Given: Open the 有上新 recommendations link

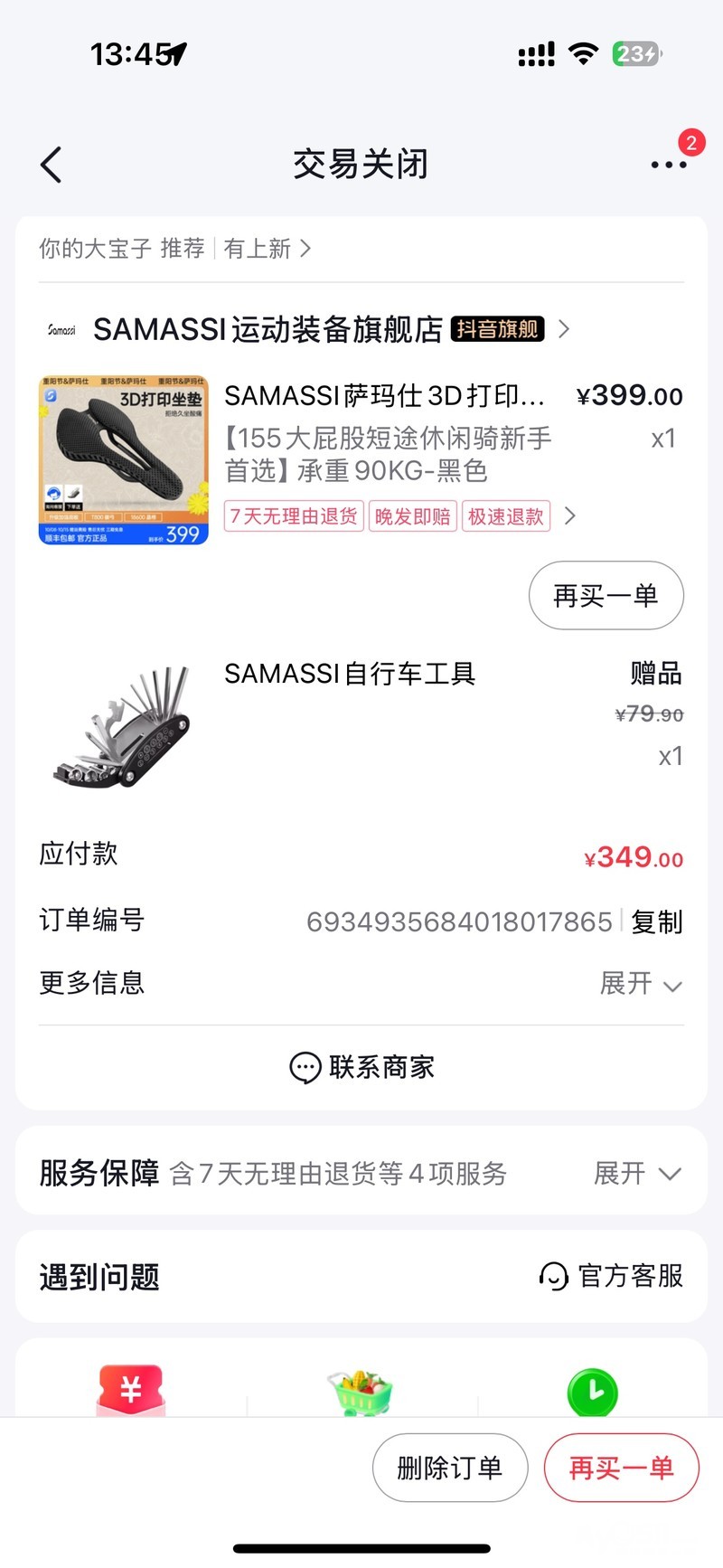Looking at the screenshot, I should [x=267, y=249].
